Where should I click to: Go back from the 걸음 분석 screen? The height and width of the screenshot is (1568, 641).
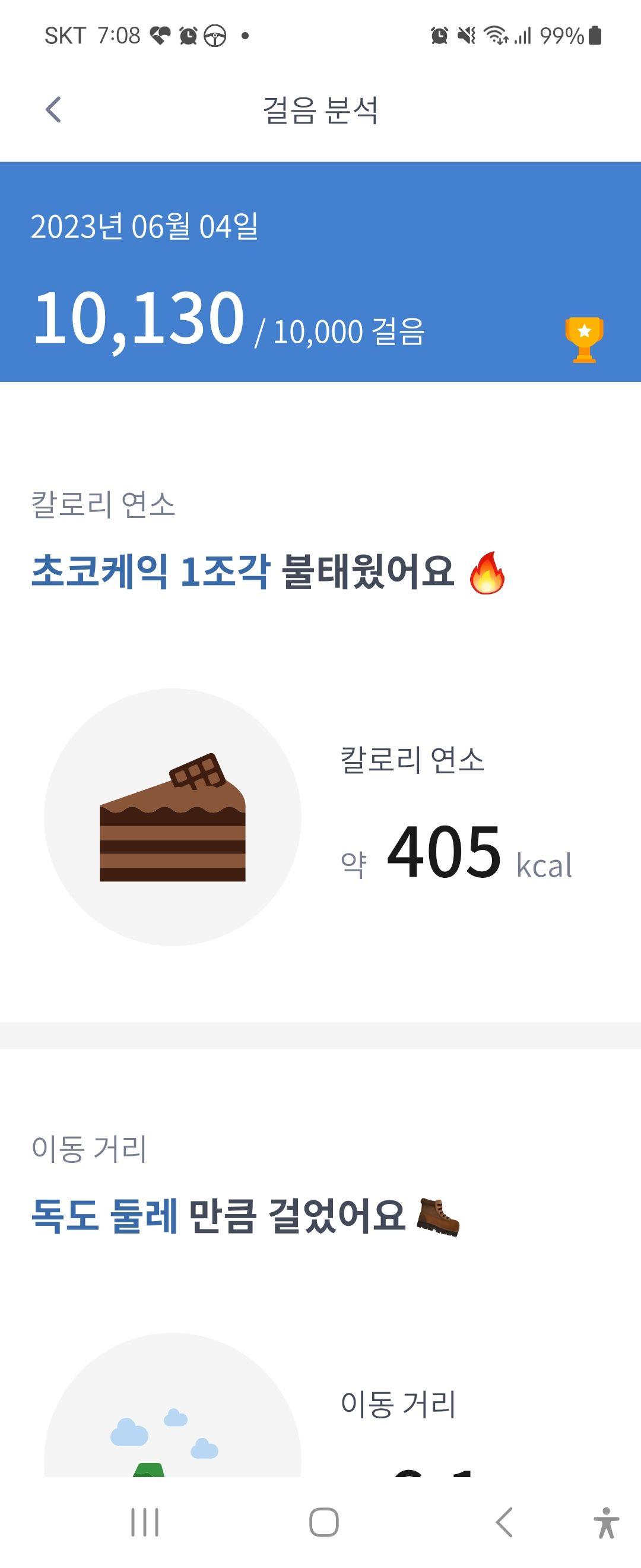(x=53, y=109)
